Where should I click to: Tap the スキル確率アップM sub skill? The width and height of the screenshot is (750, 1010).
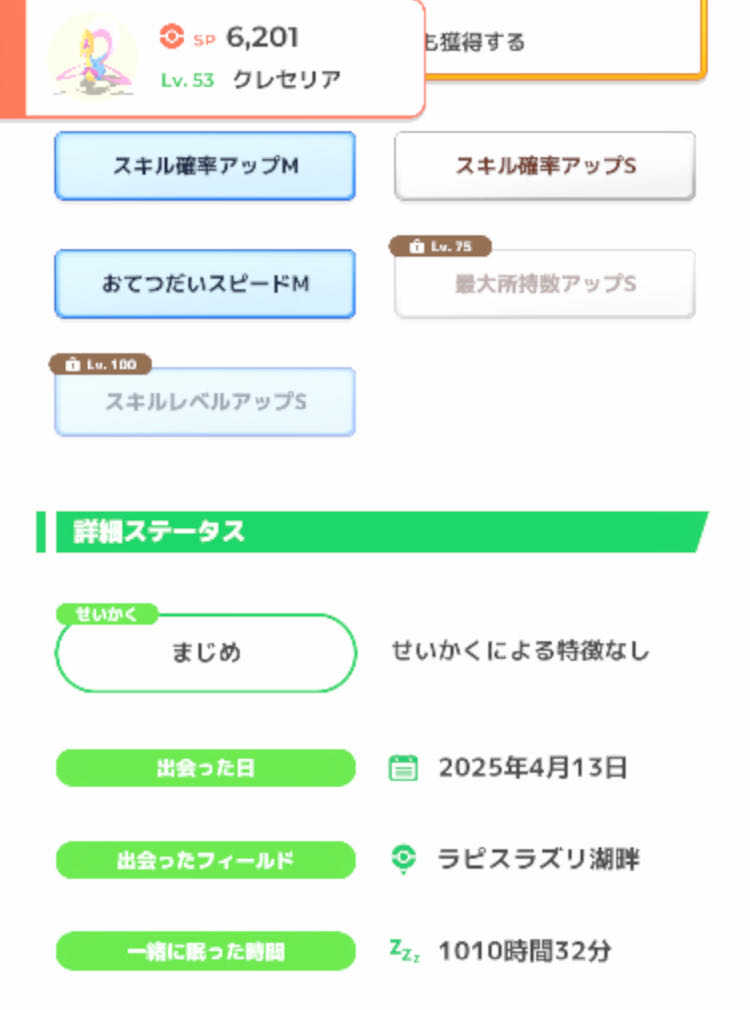click(205, 166)
